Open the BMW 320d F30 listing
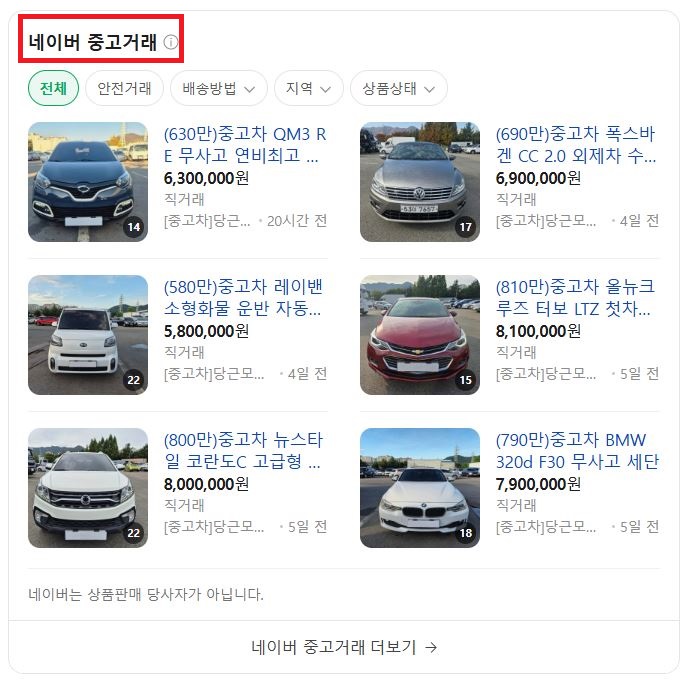 (576, 451)
